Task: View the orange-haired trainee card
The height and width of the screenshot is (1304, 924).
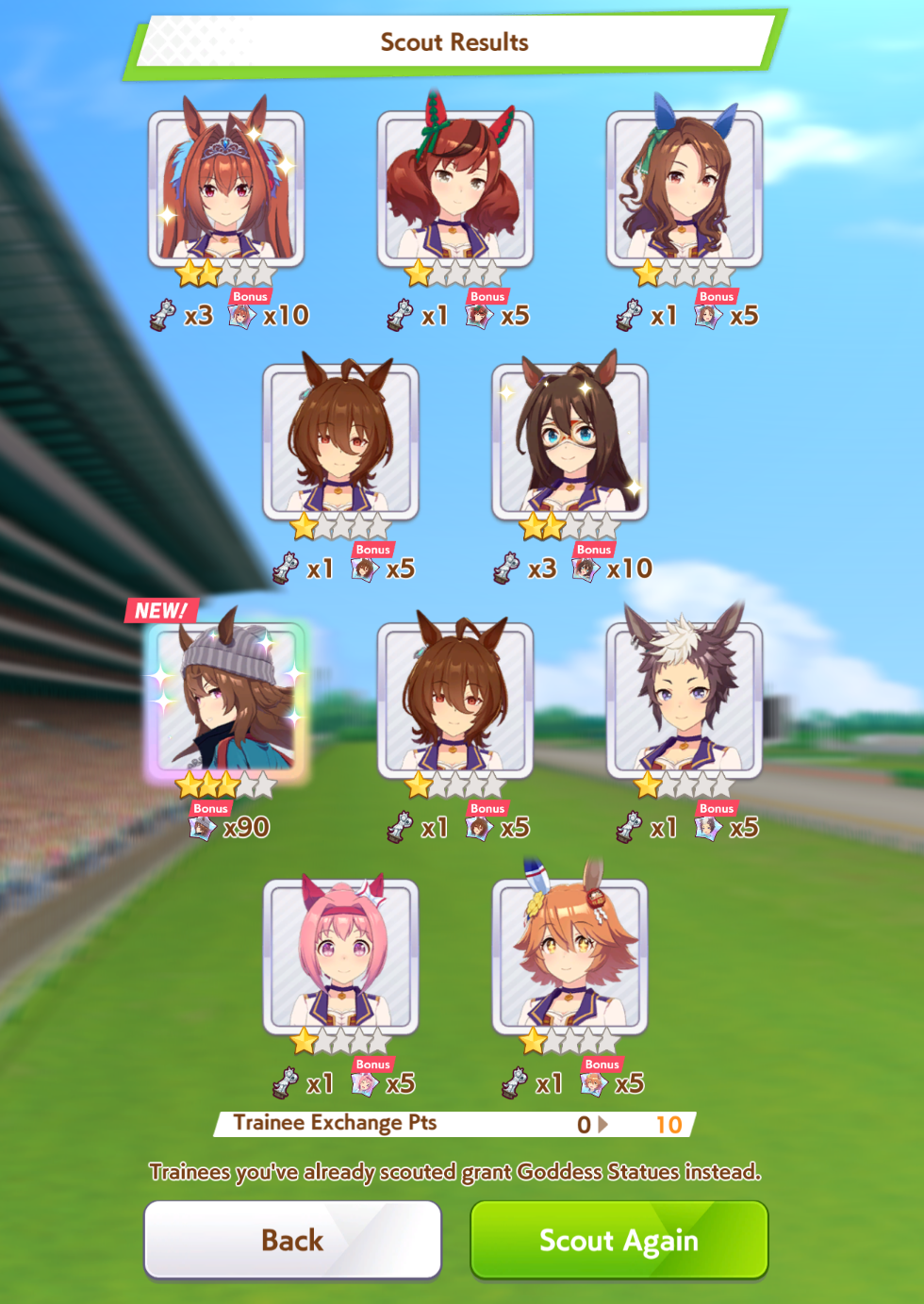Action: (570, 957)
